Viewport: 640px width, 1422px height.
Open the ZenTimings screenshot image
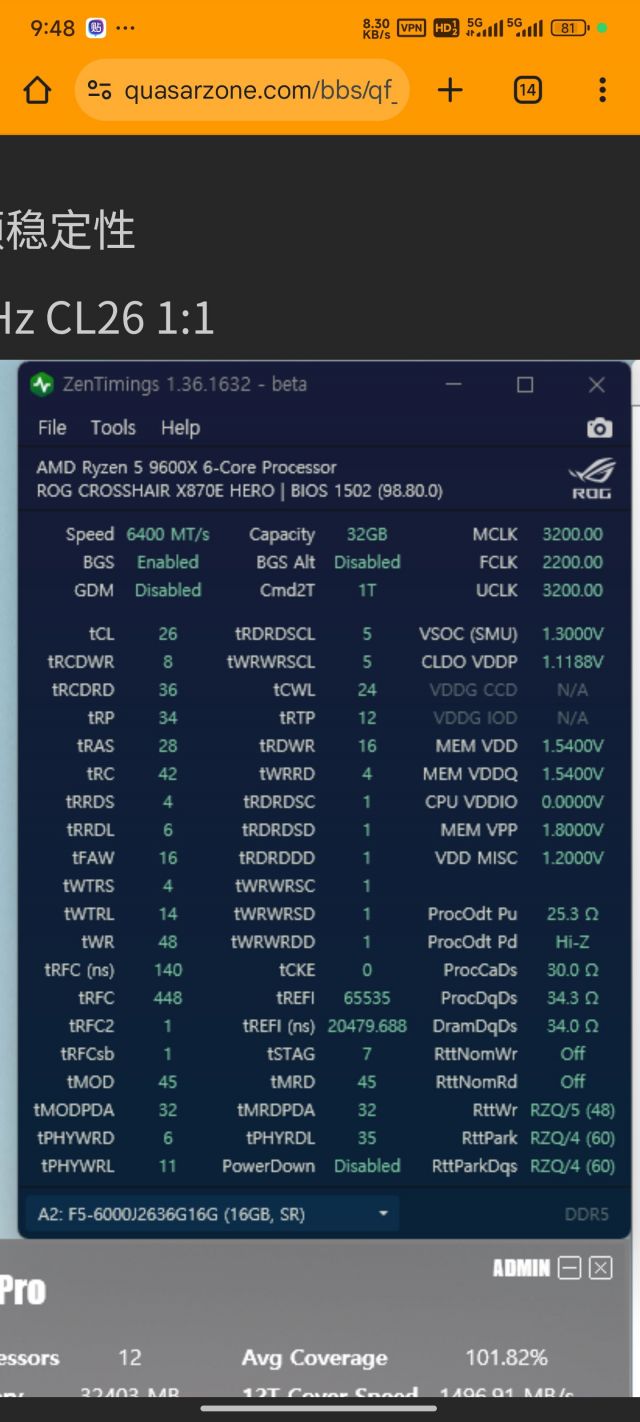pyautogui.click(x=324, y=800)
